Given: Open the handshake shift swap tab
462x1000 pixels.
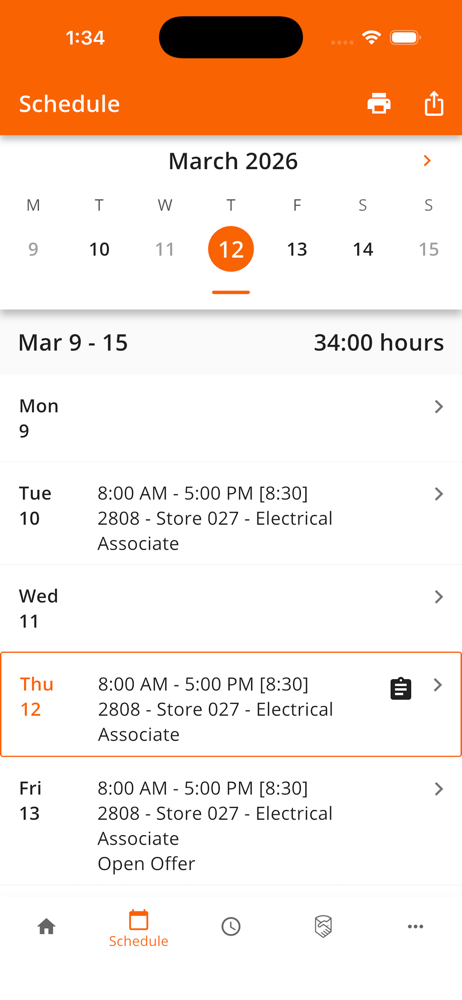Looking at the screenshot, I should point(324,927).
